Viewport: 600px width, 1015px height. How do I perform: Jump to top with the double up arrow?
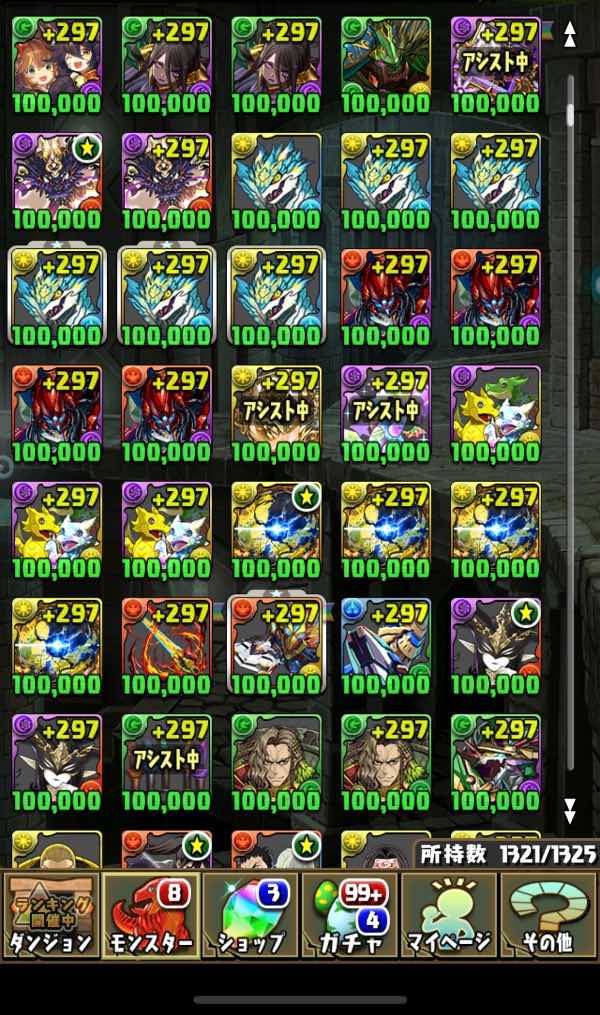(x=570, y=34)
